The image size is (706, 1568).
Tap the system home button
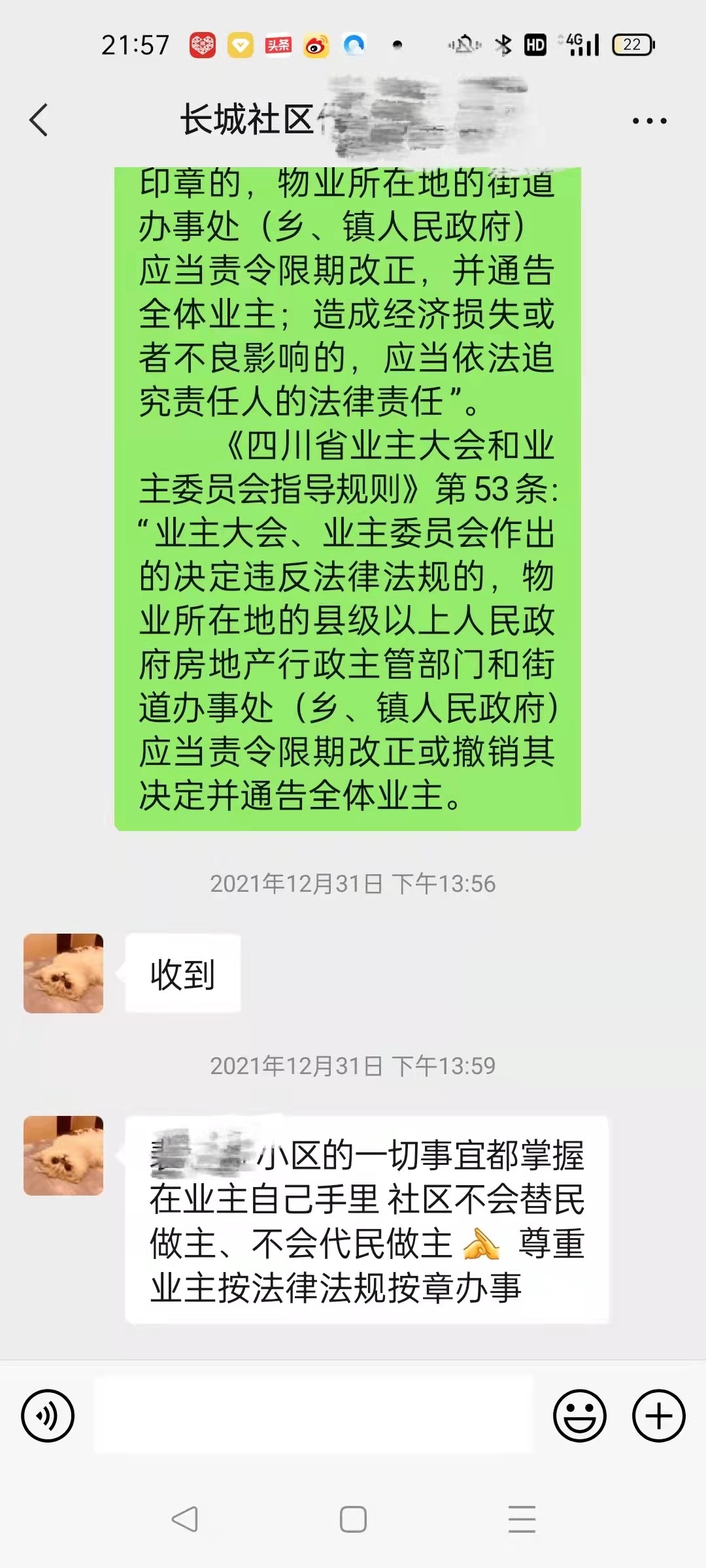(x=353, y=1520)
